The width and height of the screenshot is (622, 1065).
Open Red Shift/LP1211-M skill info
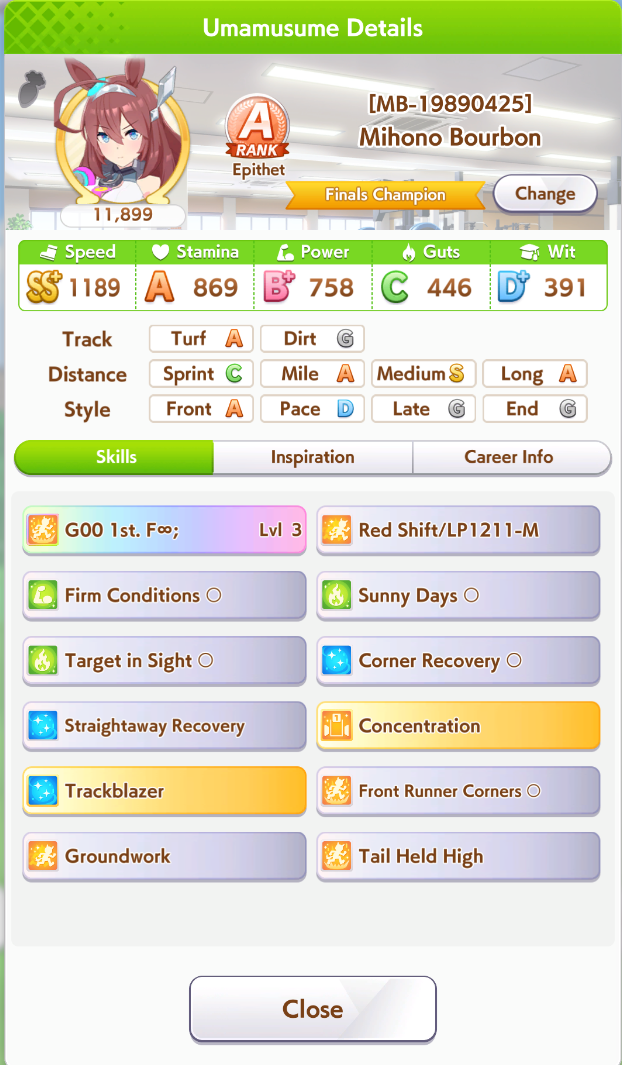458,530
